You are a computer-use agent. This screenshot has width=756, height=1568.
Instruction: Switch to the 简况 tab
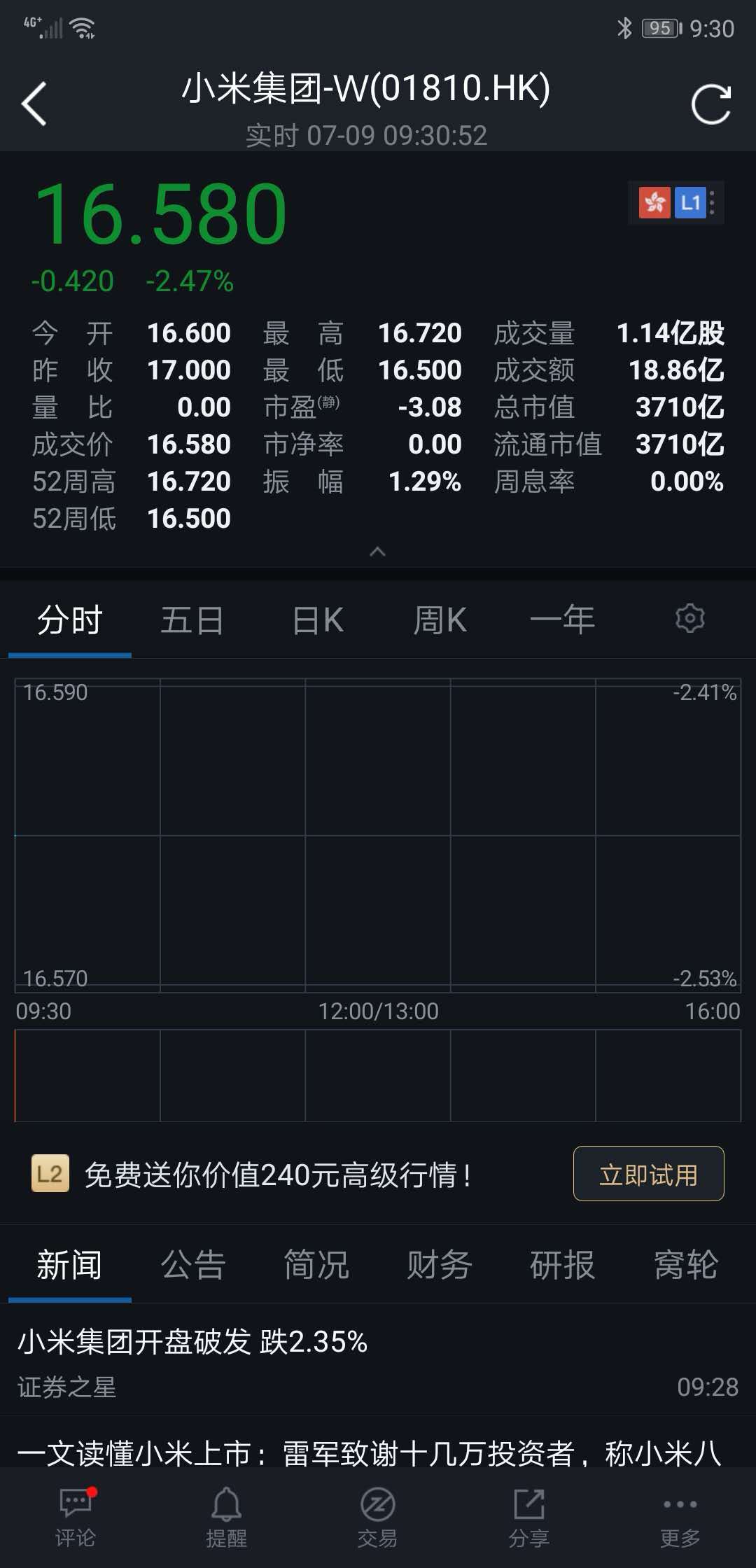tap(316, 1265)
